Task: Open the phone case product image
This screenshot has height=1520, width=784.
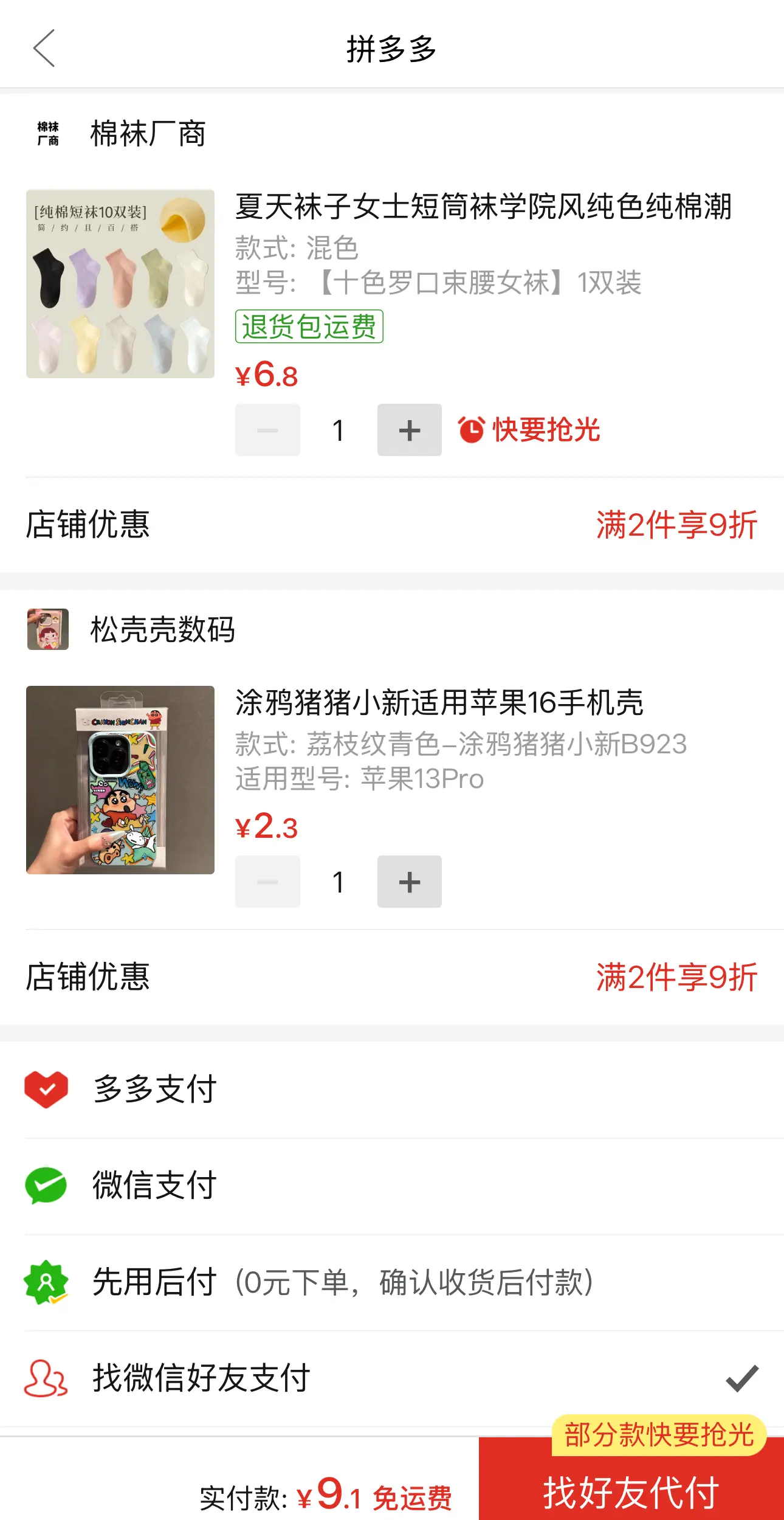Action: click(120, 780)
